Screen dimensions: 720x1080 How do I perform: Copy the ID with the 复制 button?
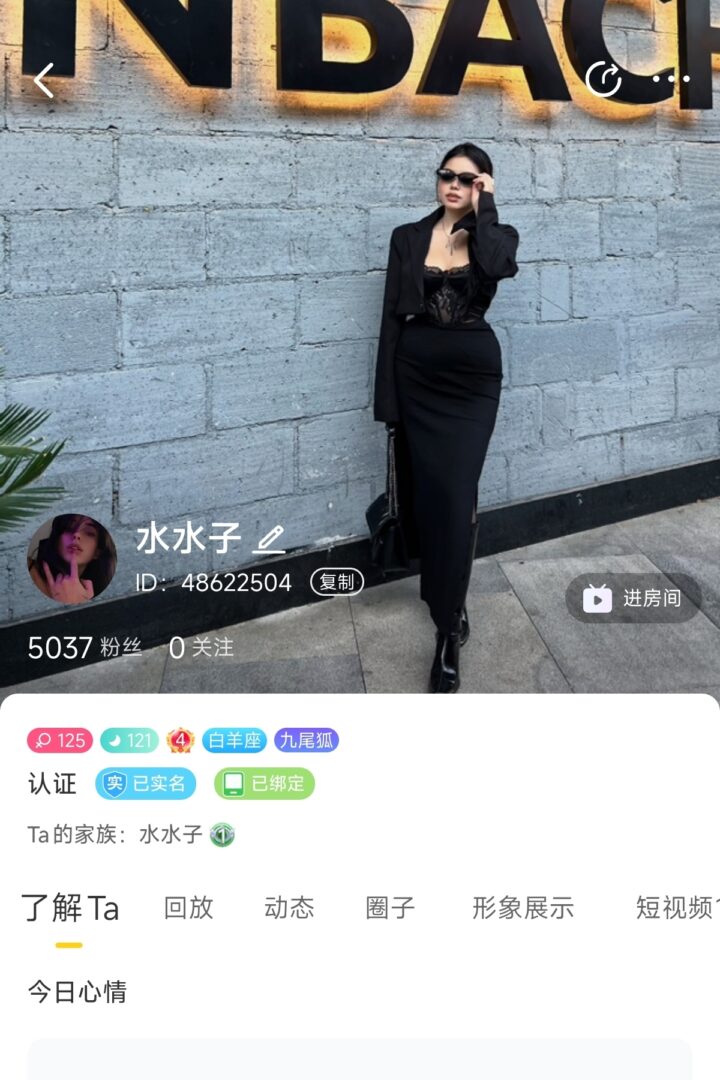[x=337, y=582]
